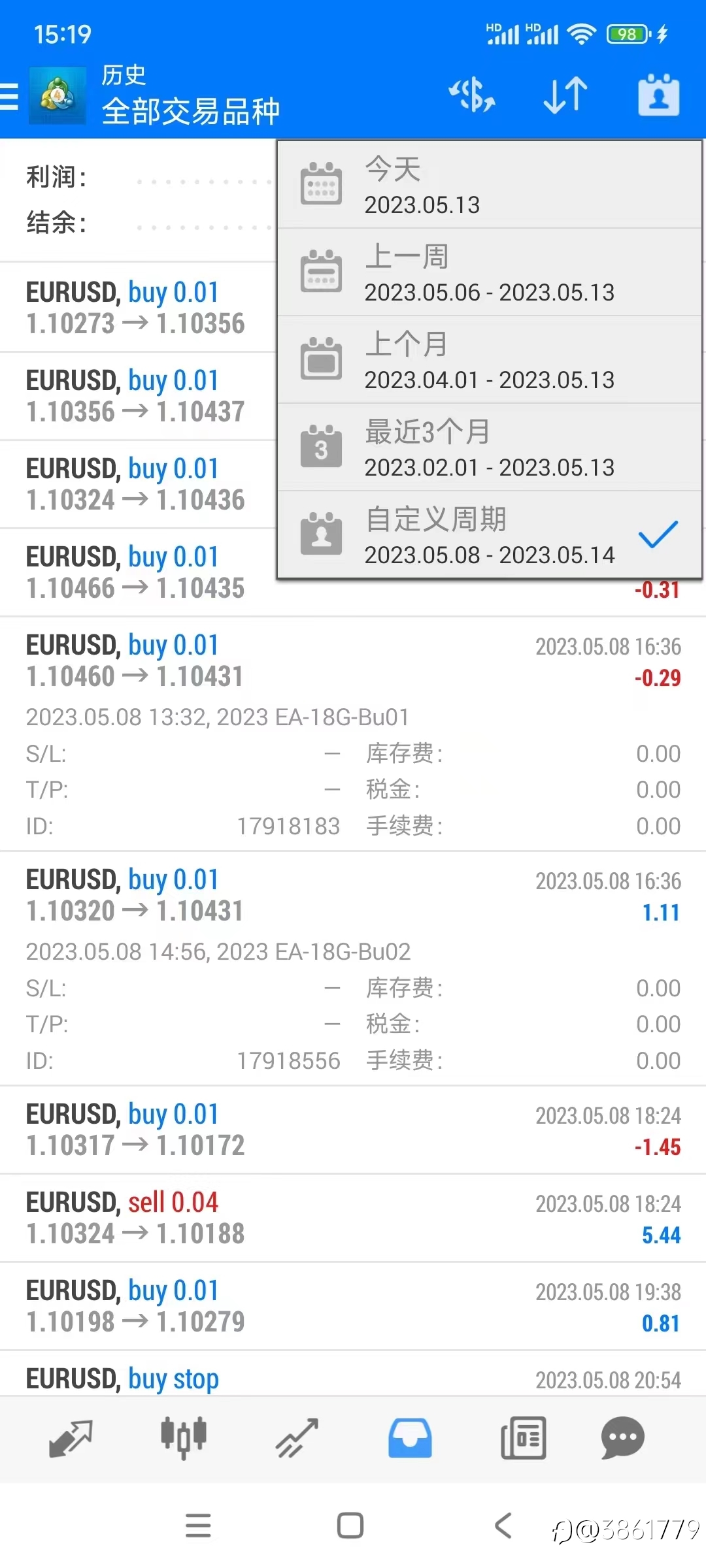Open the news tab
The width and height of the screenshot is (706, 1568).
[x=523, y=1438]
